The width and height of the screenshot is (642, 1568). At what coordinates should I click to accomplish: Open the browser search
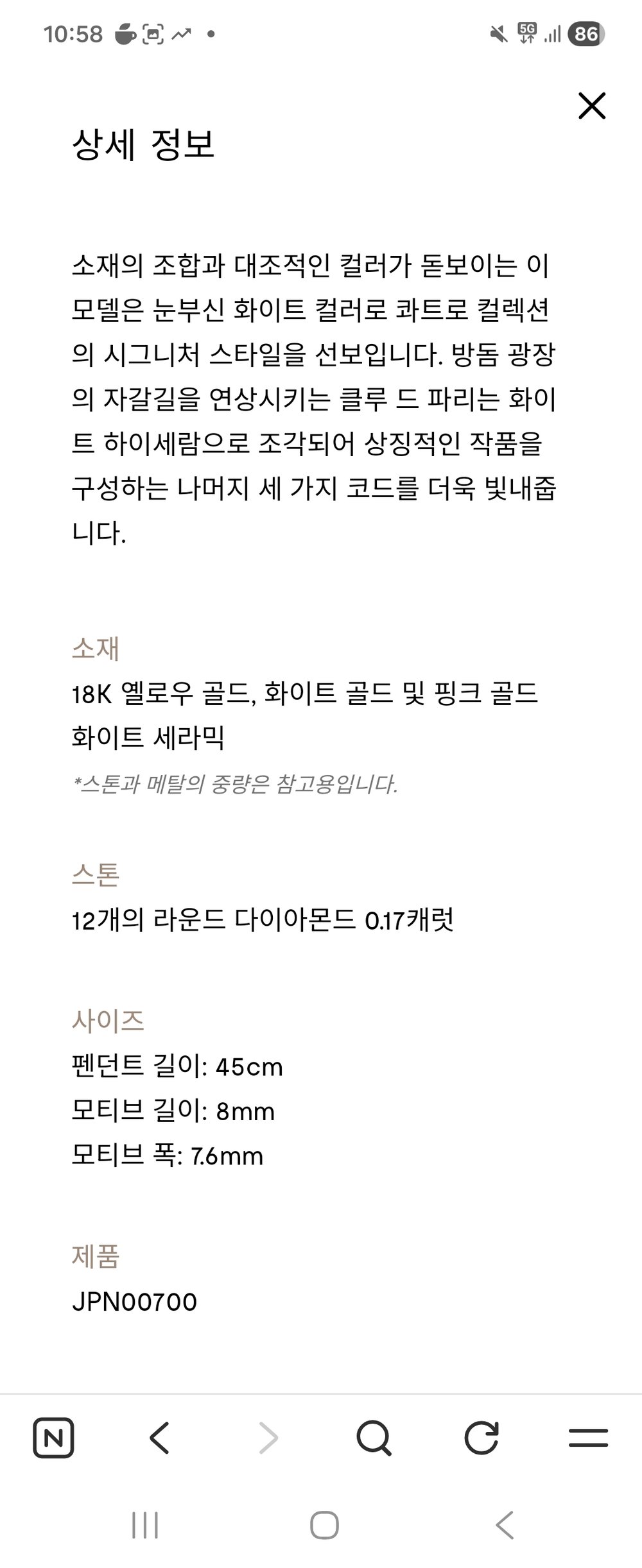pos(374,1438)
